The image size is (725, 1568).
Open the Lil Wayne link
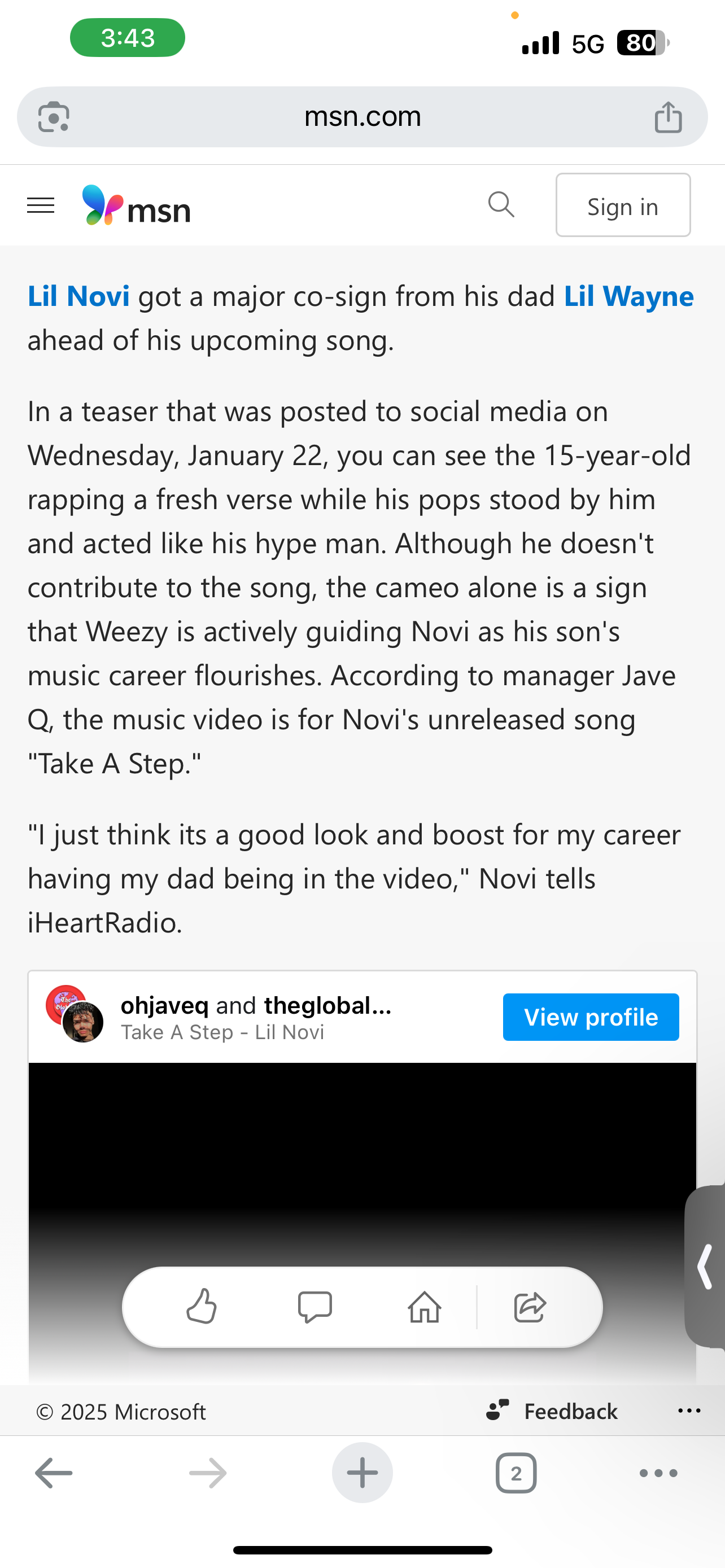tap(628, 296)
